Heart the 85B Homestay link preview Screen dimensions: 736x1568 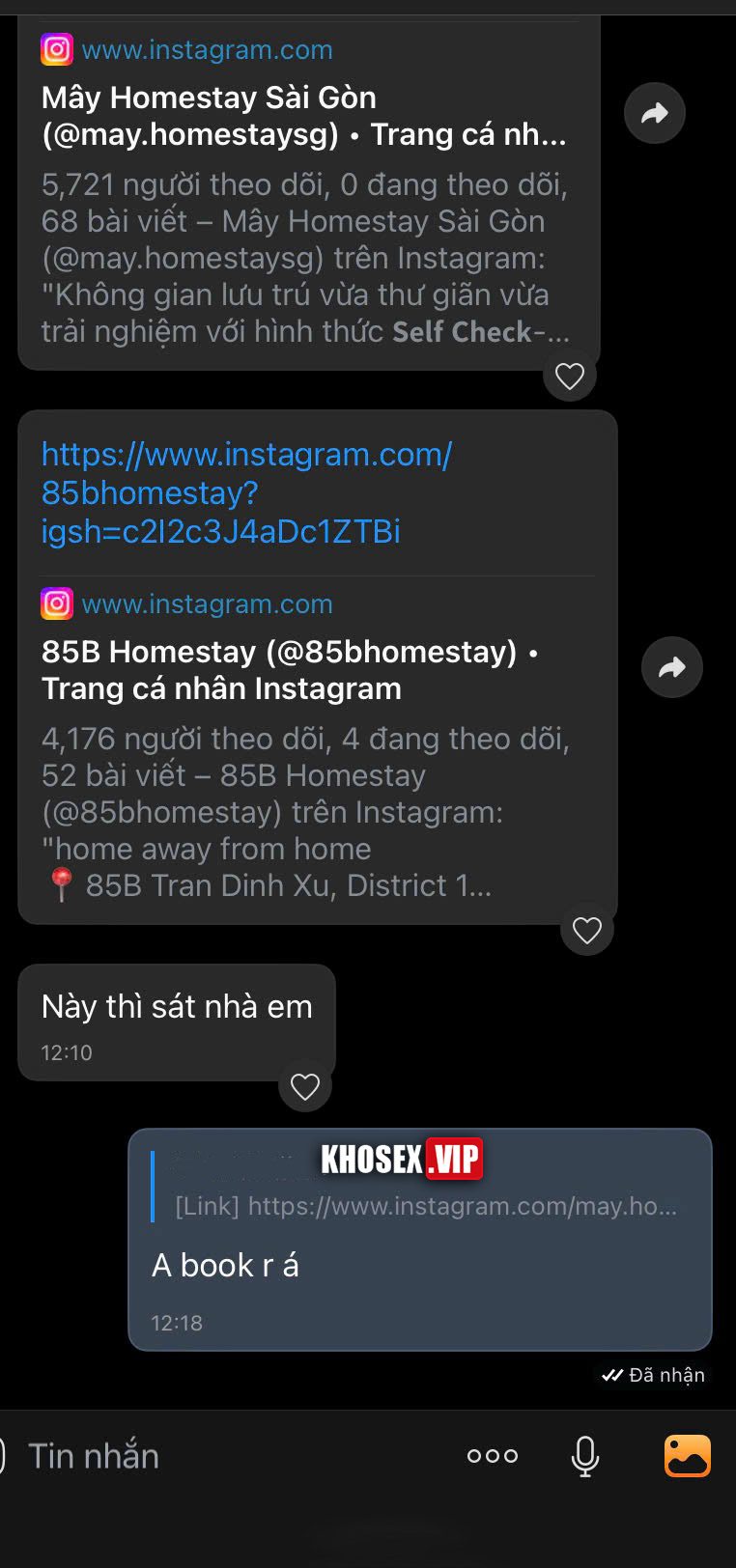click(586, 930)
